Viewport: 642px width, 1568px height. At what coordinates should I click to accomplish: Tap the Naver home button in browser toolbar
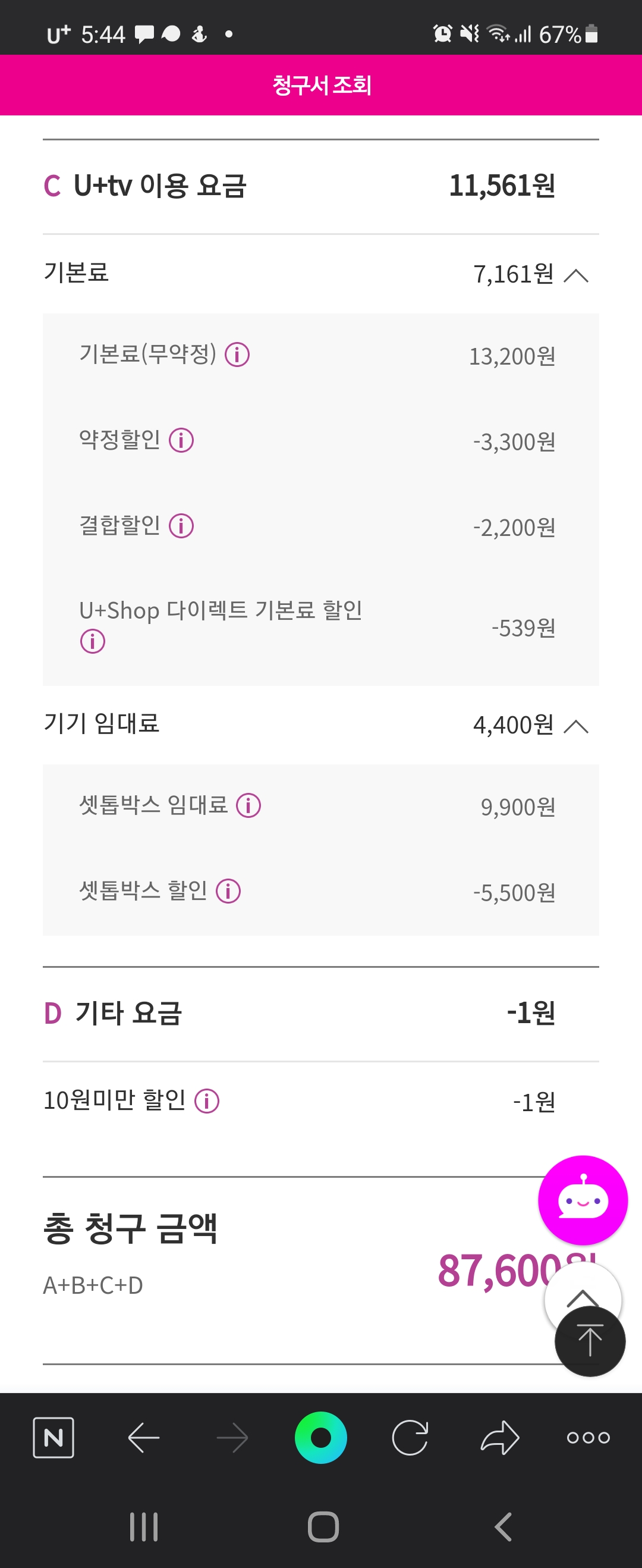click(323, 1438)
